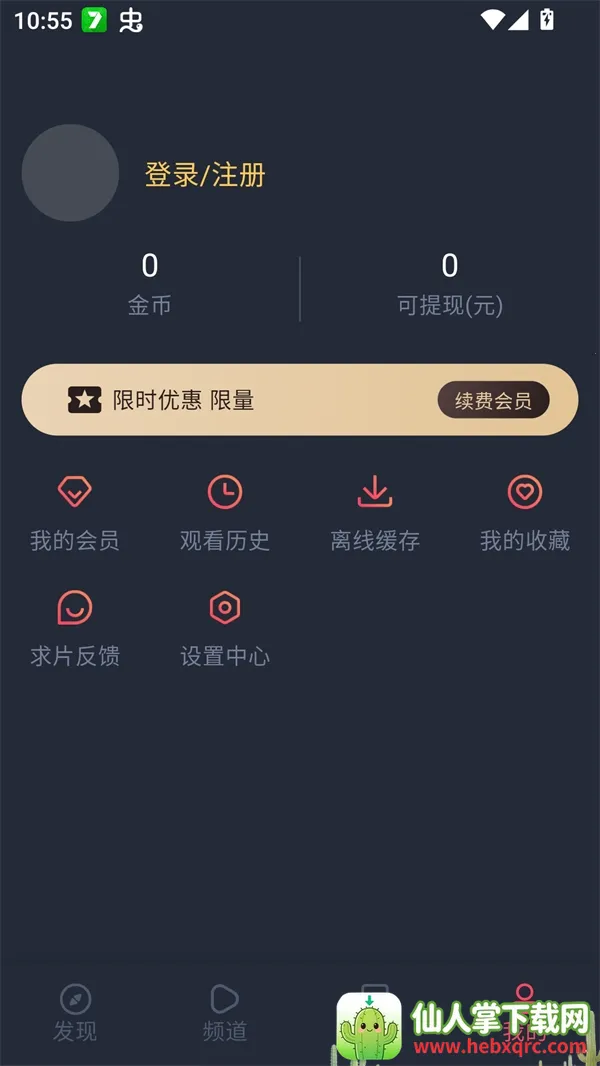Open 求片反馈 feedback
The image size is (600, 1066).
click(75, 629)
